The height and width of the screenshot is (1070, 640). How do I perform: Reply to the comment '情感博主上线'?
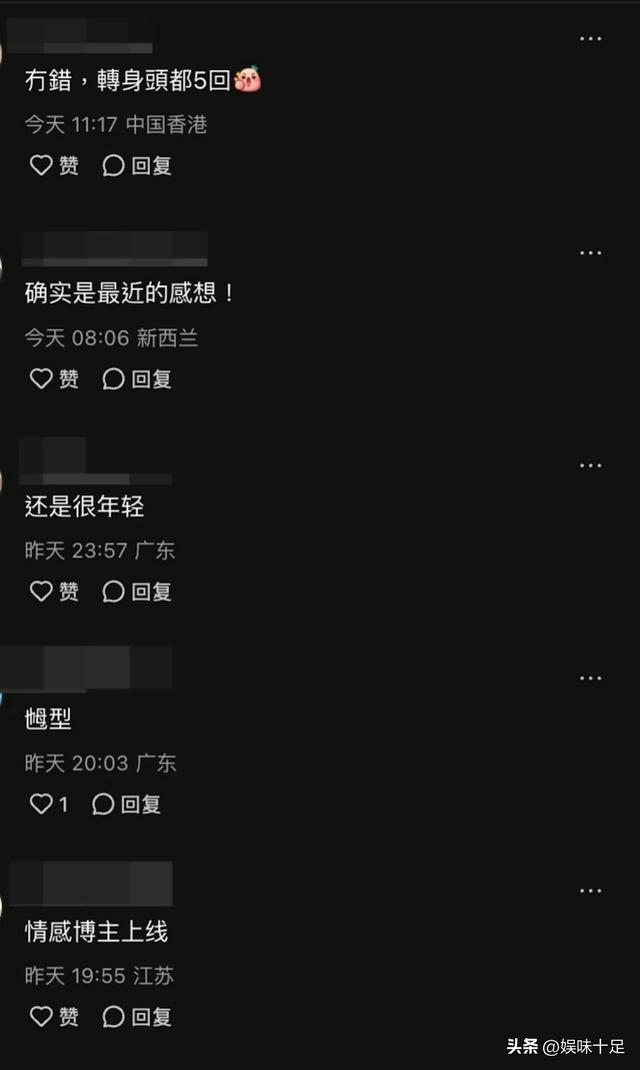138,1017
